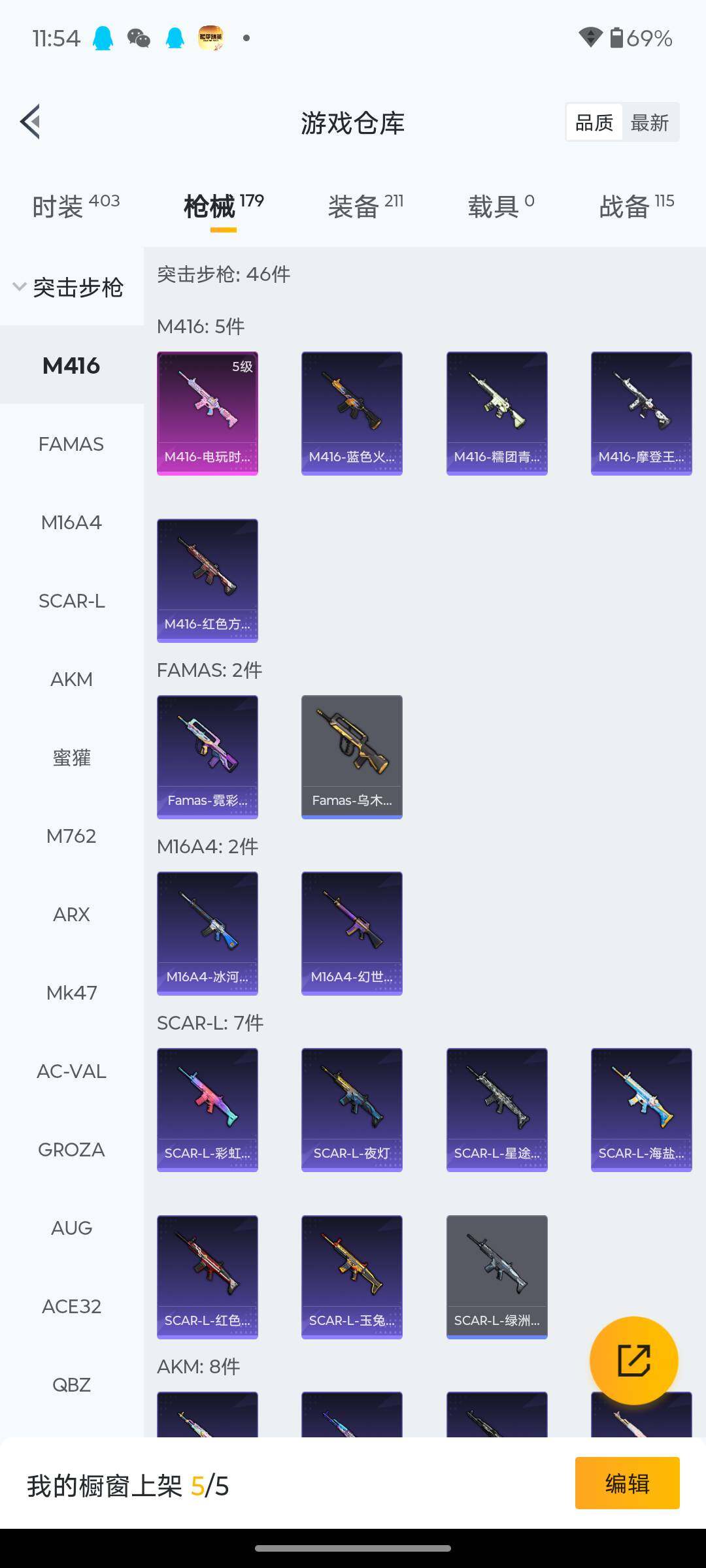Viewport: 706px width, 1568px height.
Task: Tap the orange floating share button
Action: (x=633, y=1361)
